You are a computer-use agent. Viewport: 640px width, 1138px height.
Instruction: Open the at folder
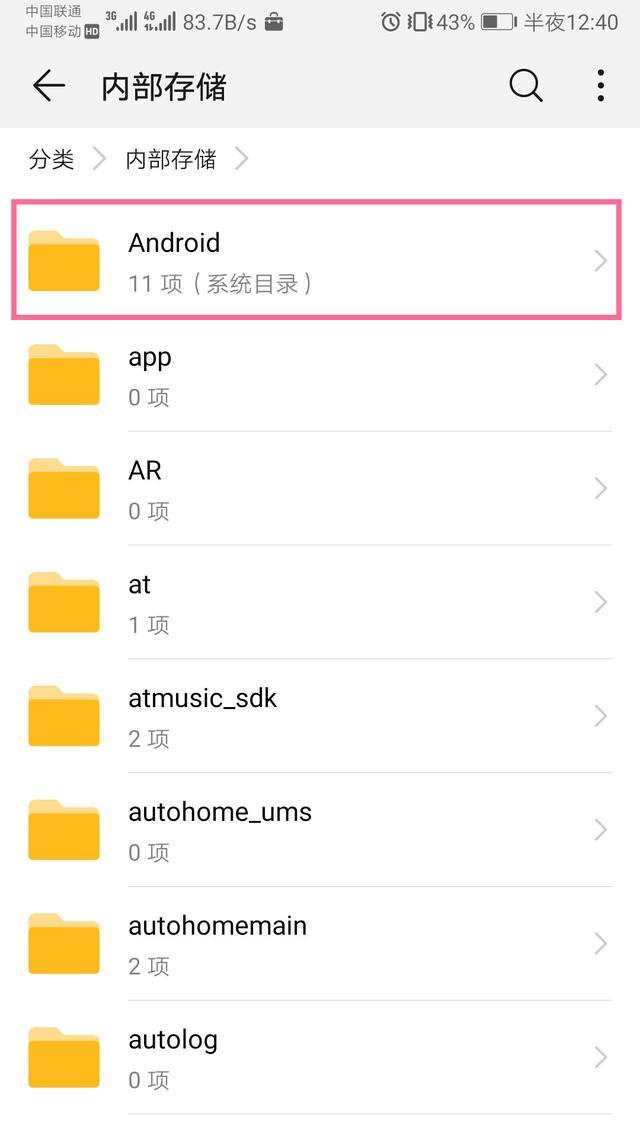[316, 603]
